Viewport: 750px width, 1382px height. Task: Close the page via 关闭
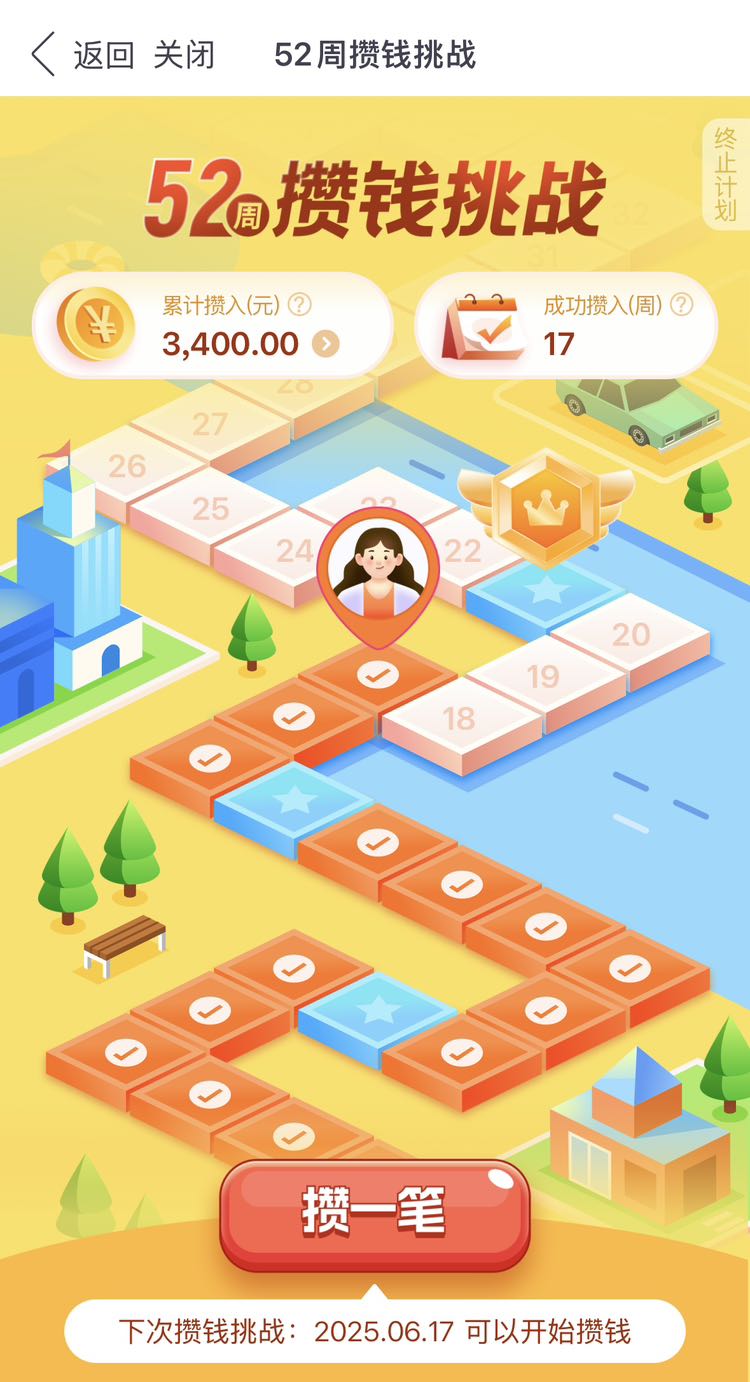click(184, 54)
